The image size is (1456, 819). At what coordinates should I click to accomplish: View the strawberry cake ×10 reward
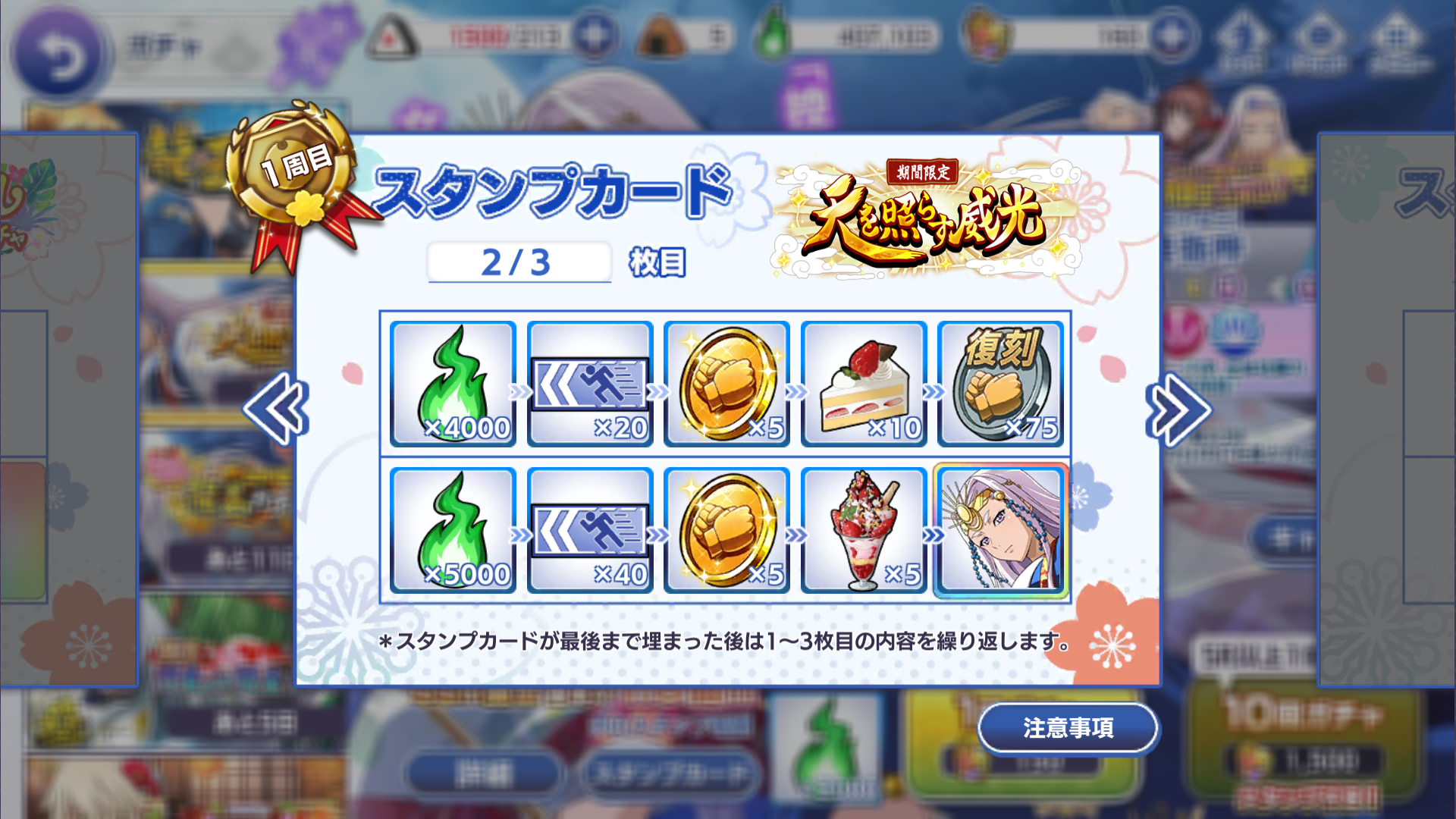click(864, 384)
